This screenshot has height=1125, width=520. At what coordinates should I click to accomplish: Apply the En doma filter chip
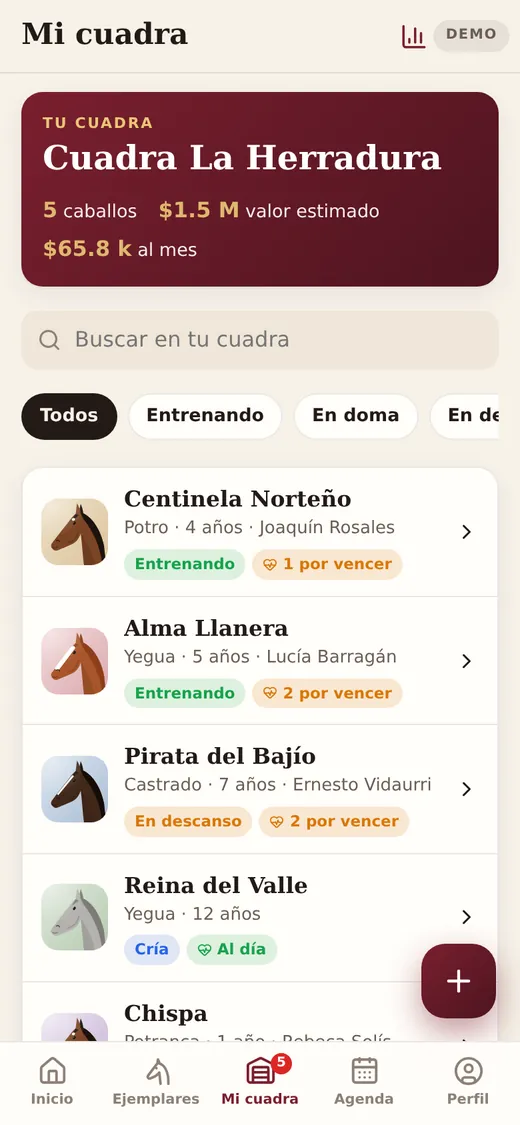click(356, 415)
